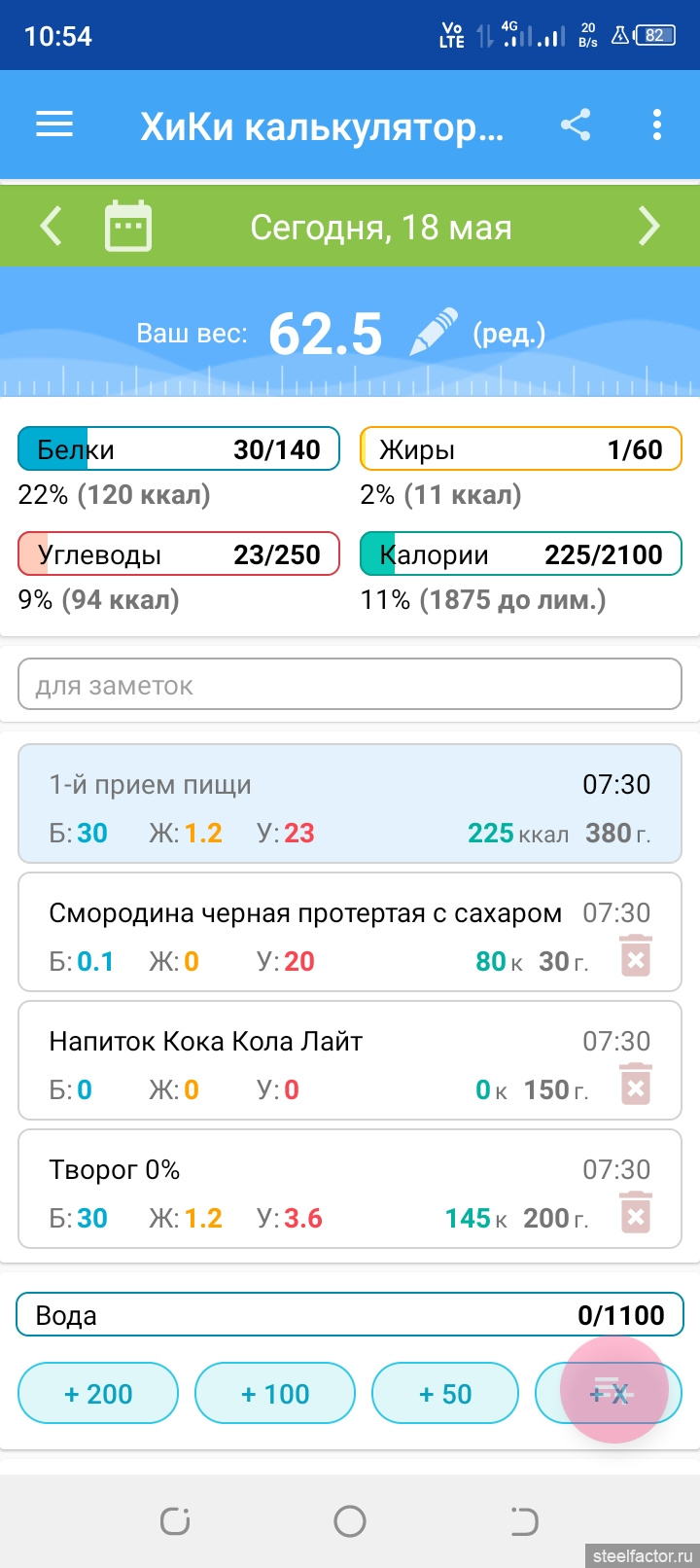Open the 'Творог 0%' food item
The width and height of the screenshot is (700, 1568).
[292, 1190]
